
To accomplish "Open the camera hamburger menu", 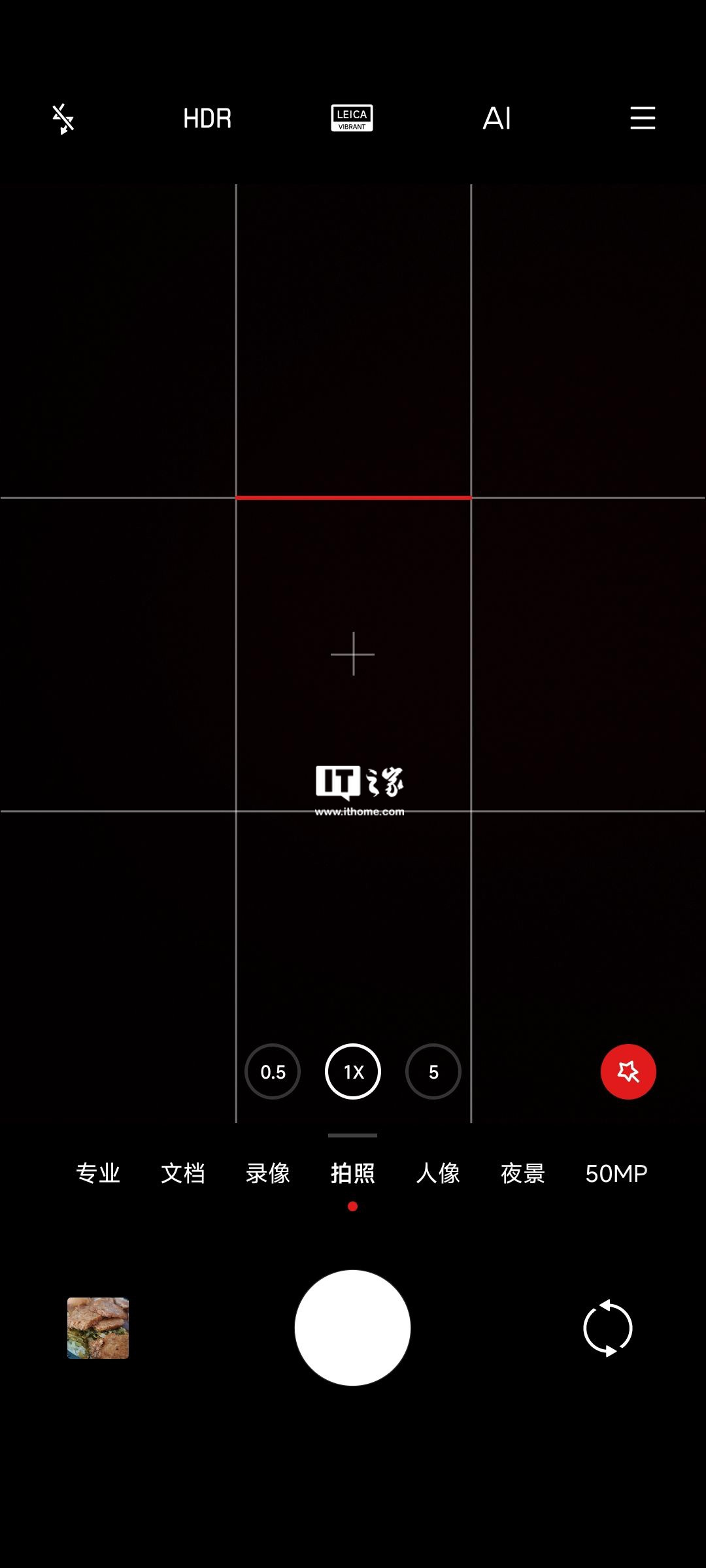I will (x=643, y=118).
